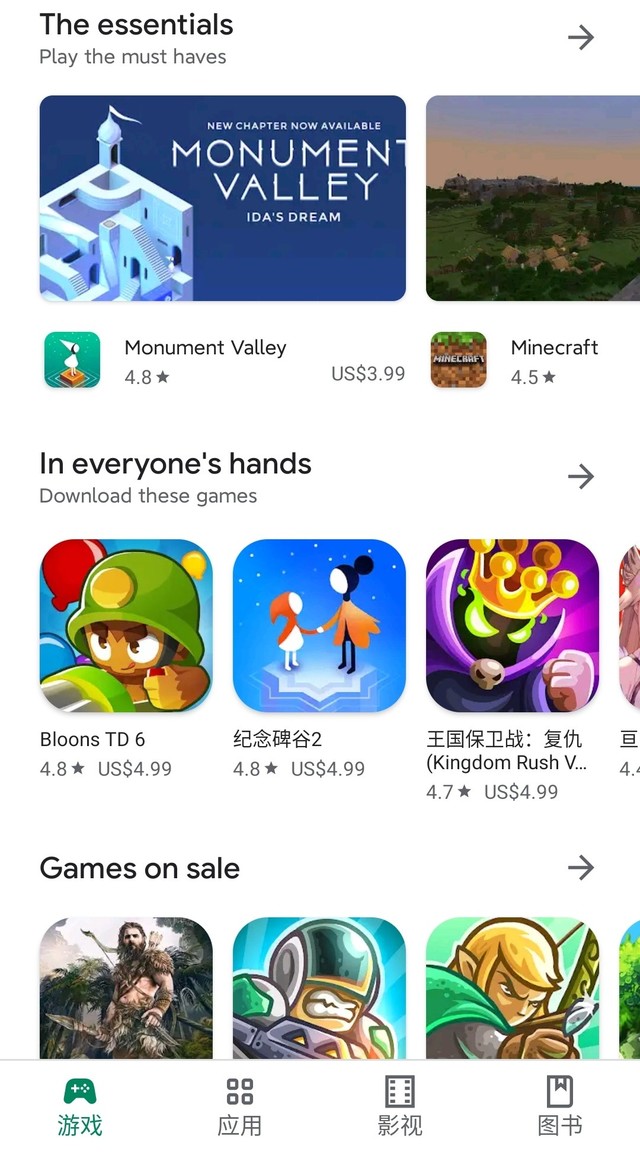Open the Minecraft landscape banner
Image resolution: width=640 pixels, height=1152 pixels.
[532, 198]
